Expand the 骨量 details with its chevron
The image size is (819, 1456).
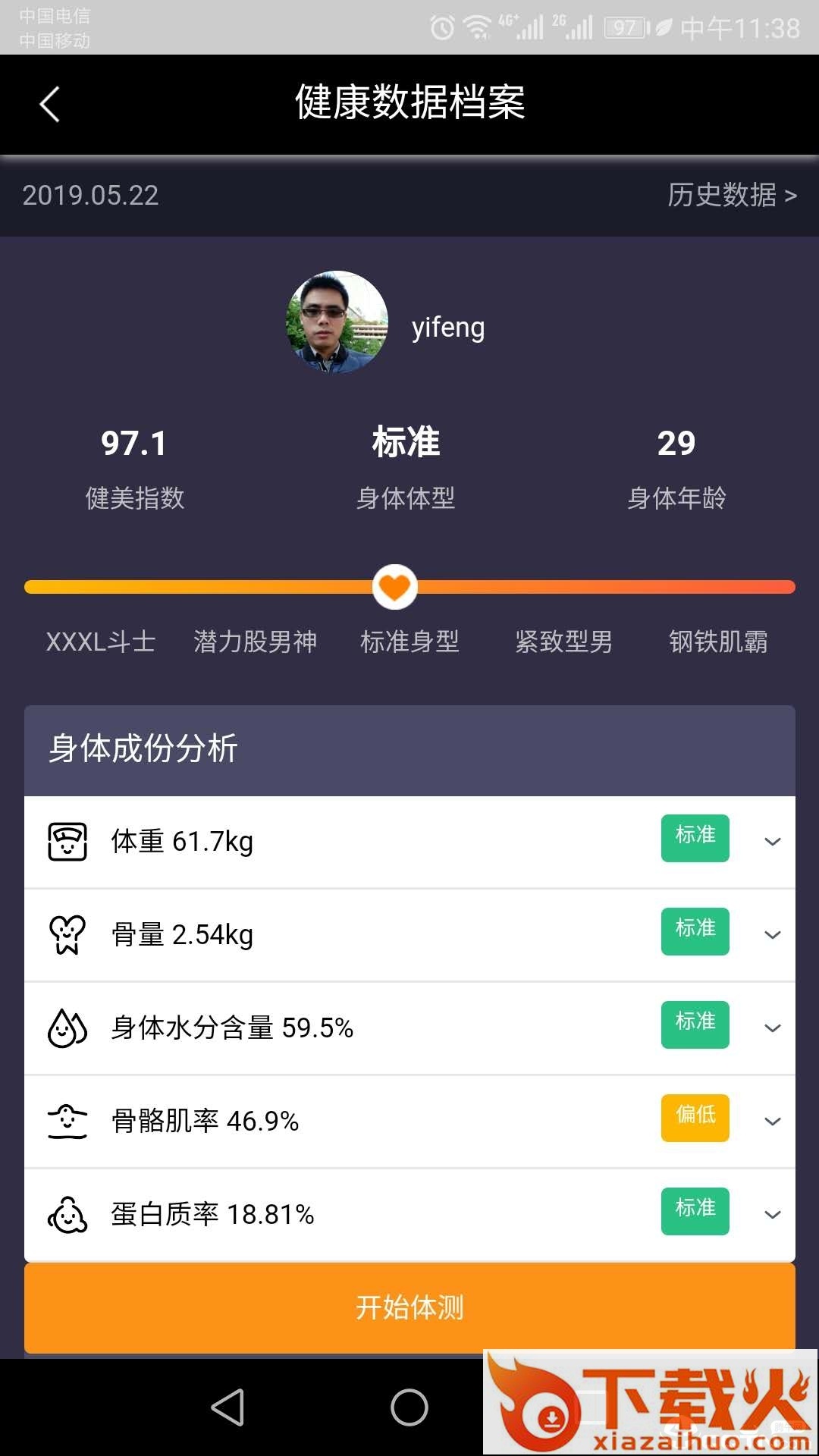click(x=772, y=935)
